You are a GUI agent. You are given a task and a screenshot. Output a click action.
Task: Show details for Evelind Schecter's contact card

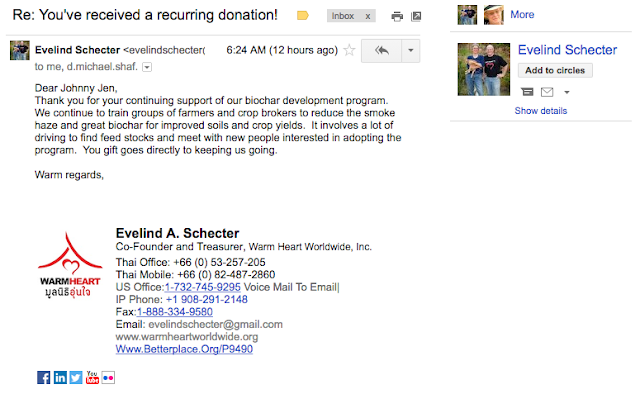[x=541, y=111]
